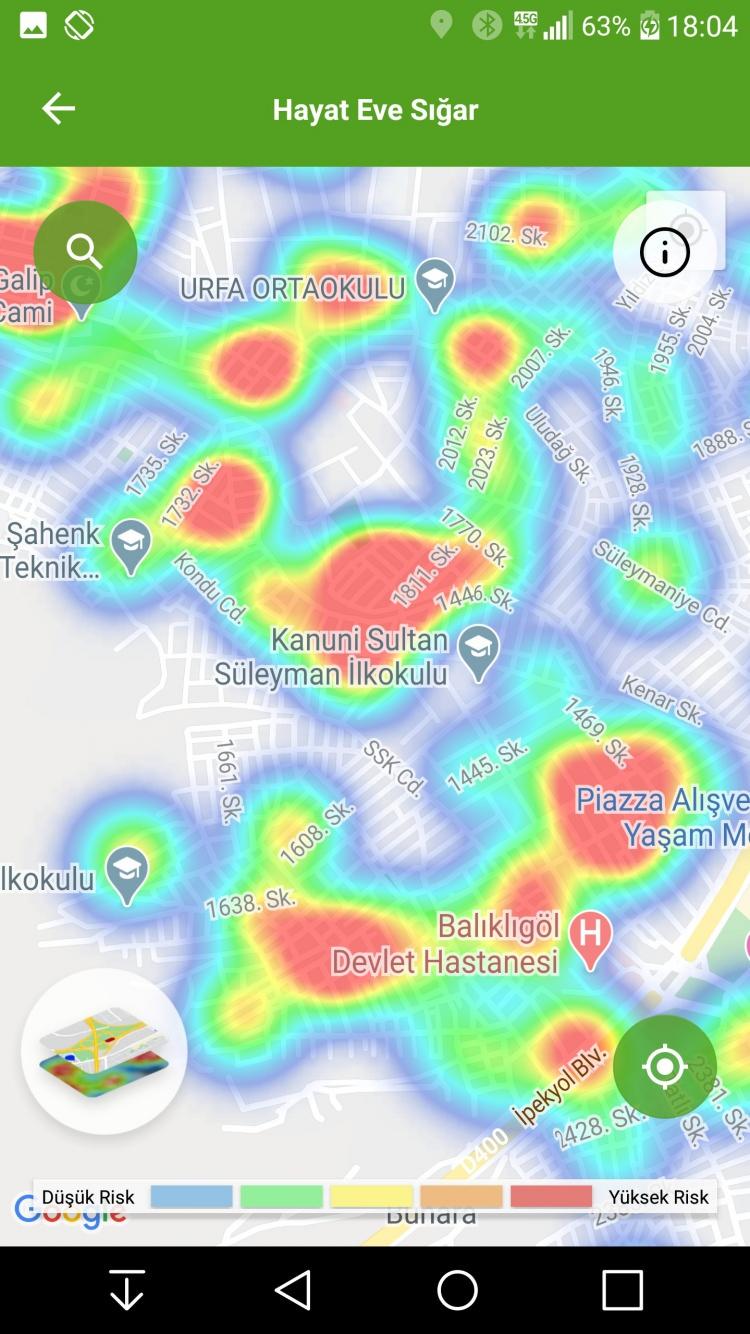Viewport: 750px width, 1334px height.
Task: Open the green search button
Action: 85,252
